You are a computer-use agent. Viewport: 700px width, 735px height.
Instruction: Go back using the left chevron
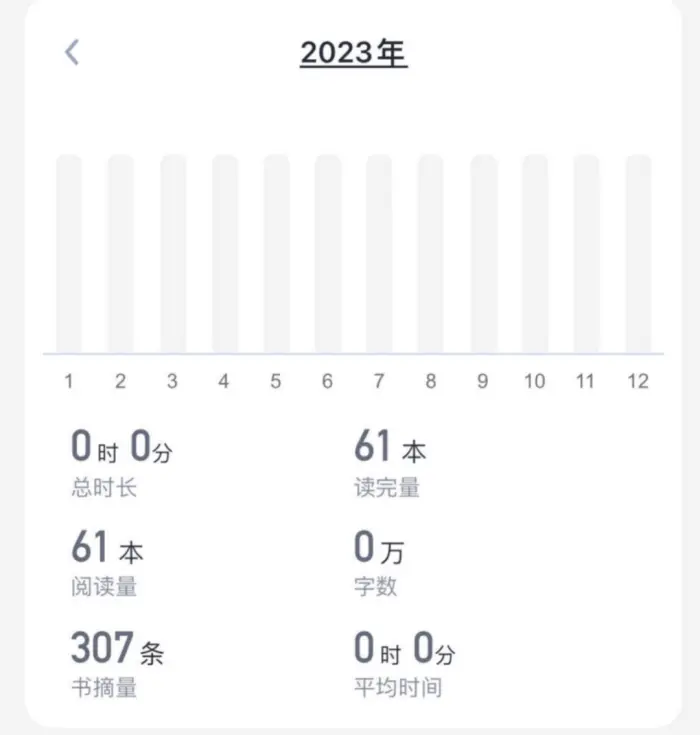point(72,53)
